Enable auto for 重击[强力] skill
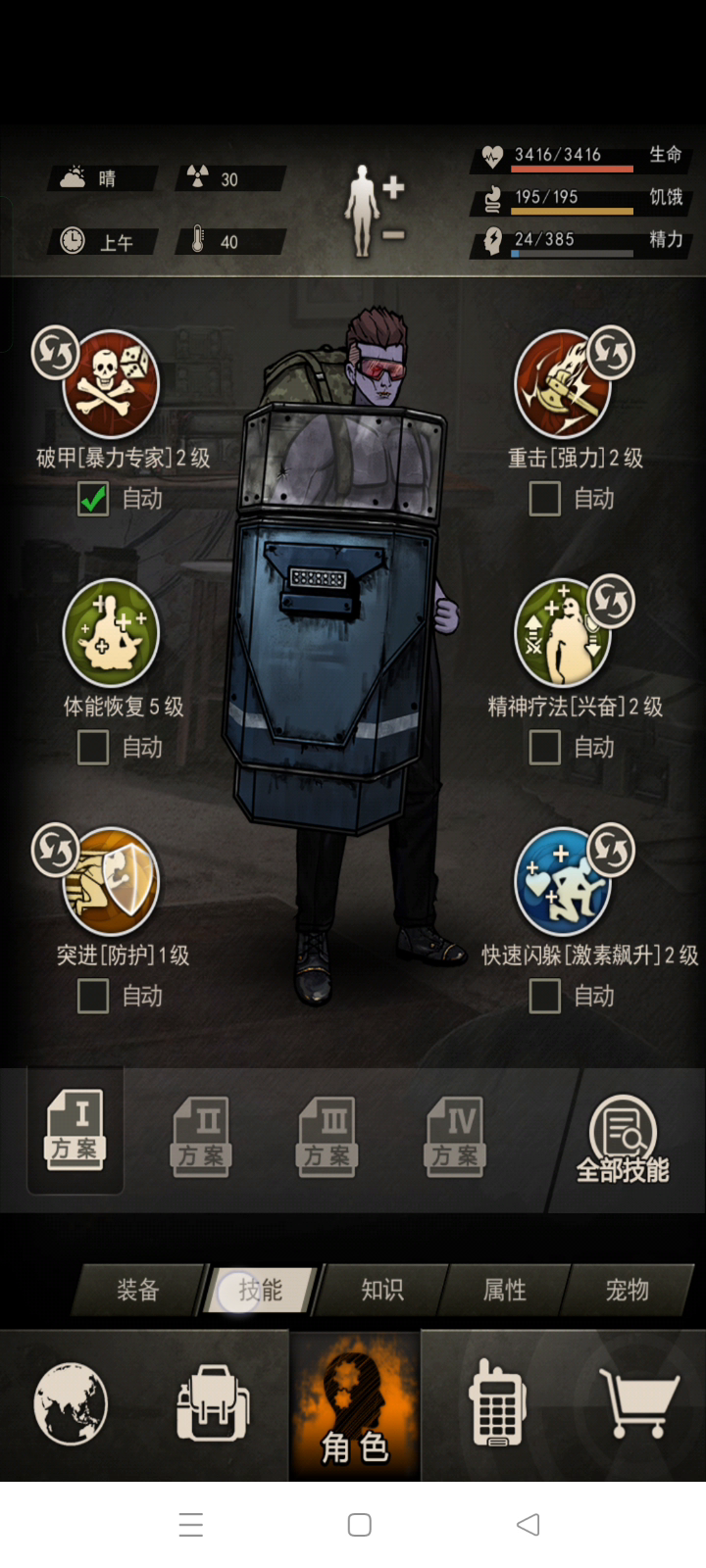This screenshot has height=1568, width=706. click(544, 500)
